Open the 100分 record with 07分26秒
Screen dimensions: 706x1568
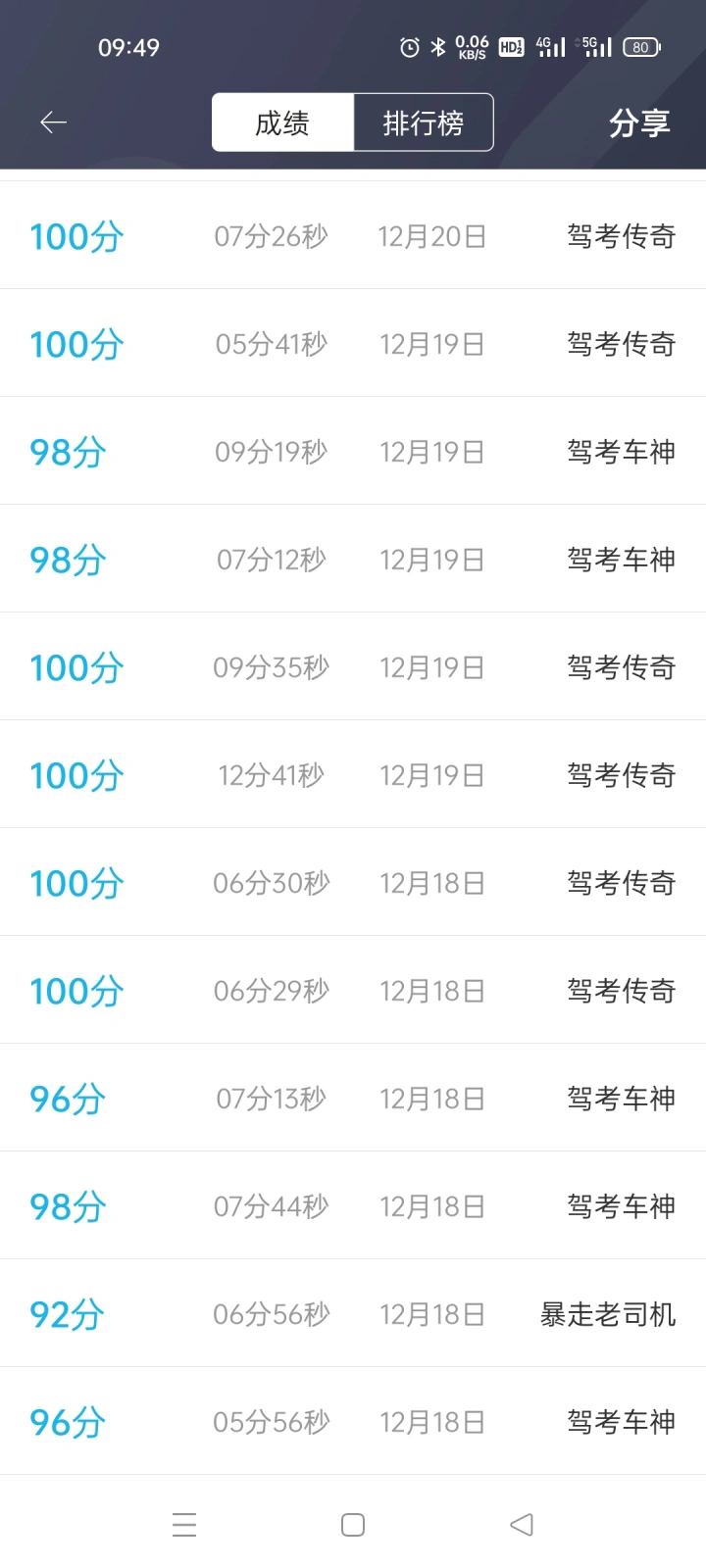tap(353, 235)
